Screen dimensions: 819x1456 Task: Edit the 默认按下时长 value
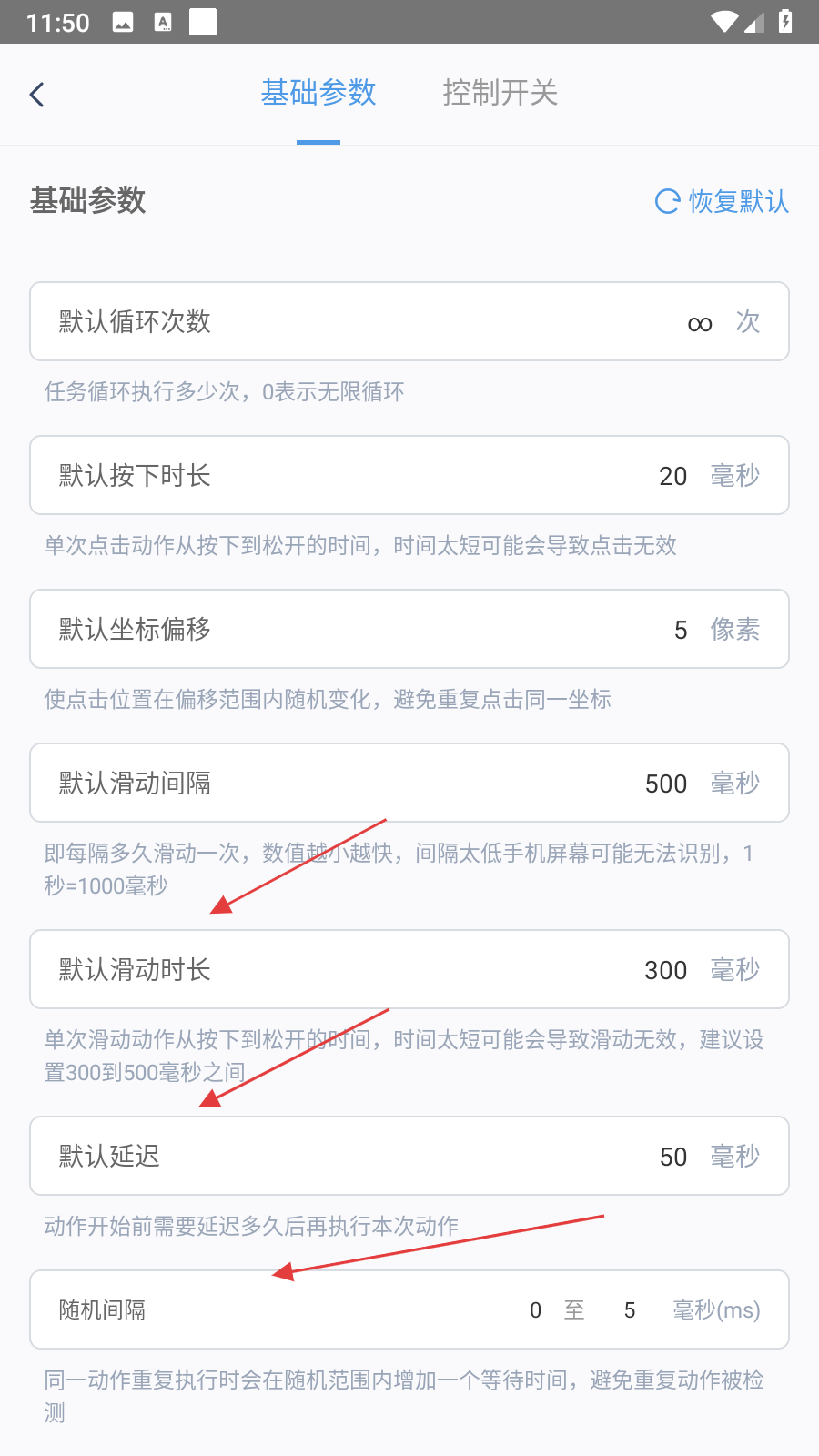pos(672,476)
